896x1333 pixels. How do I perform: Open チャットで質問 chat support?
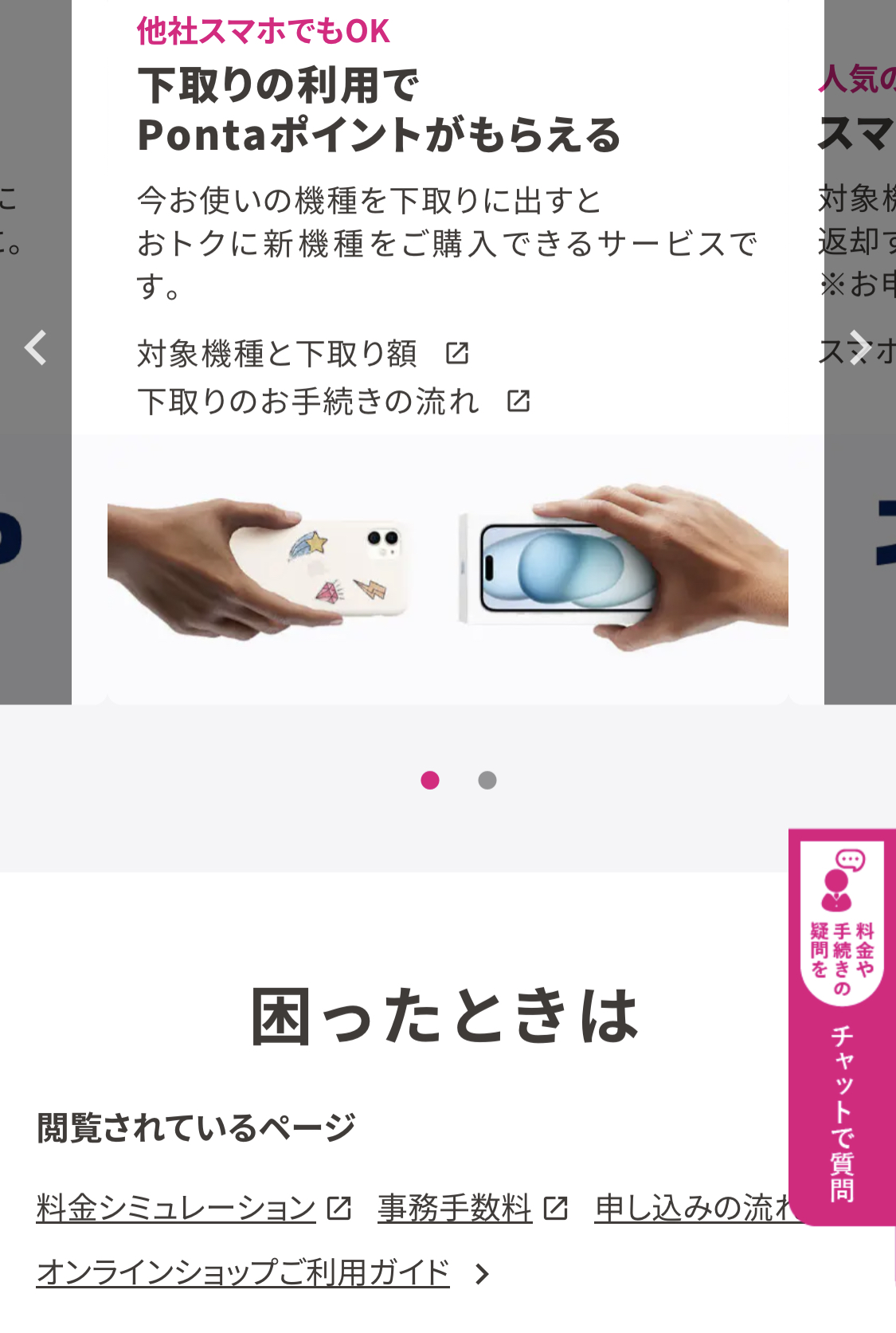[842, 1028]
